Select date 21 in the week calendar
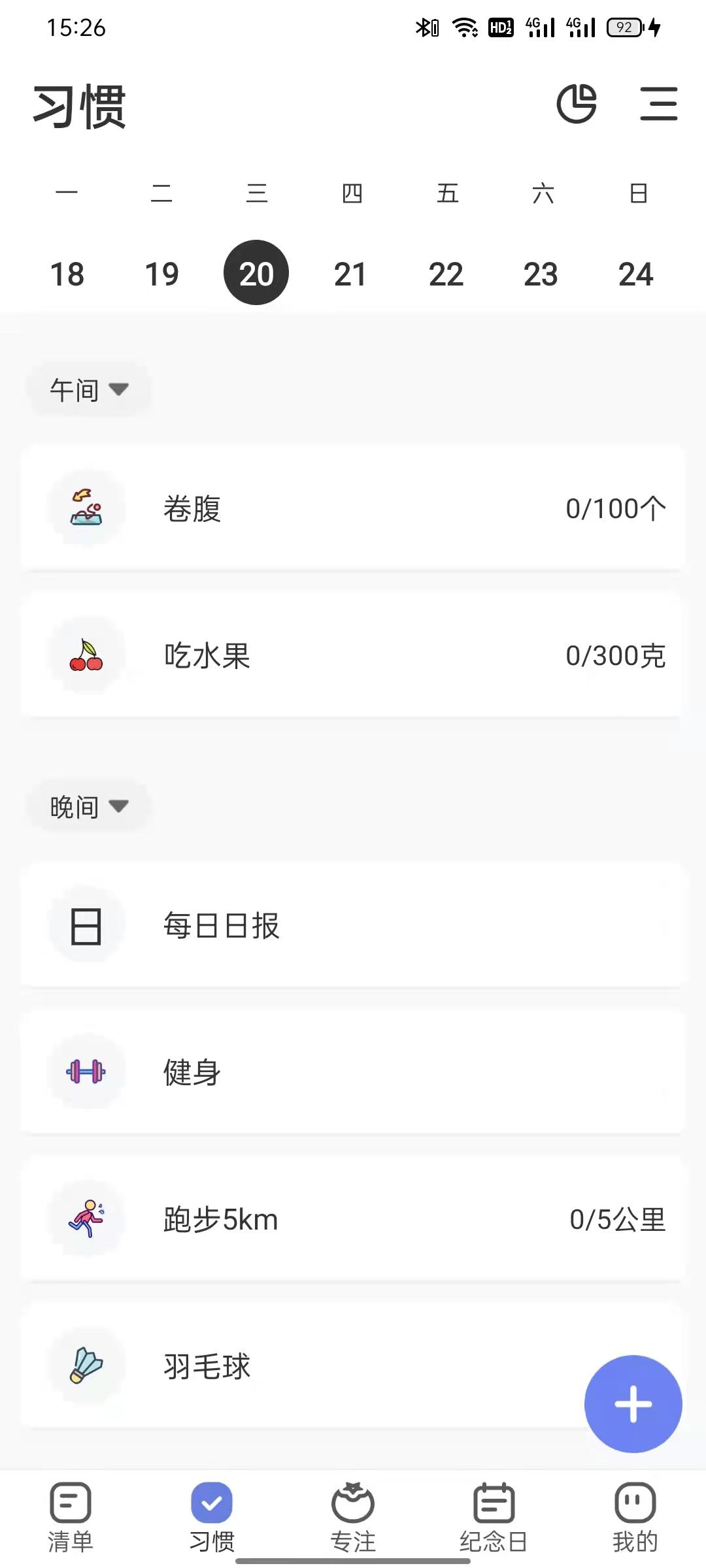The image size is (706, 1568). click(x=350, y=274)
